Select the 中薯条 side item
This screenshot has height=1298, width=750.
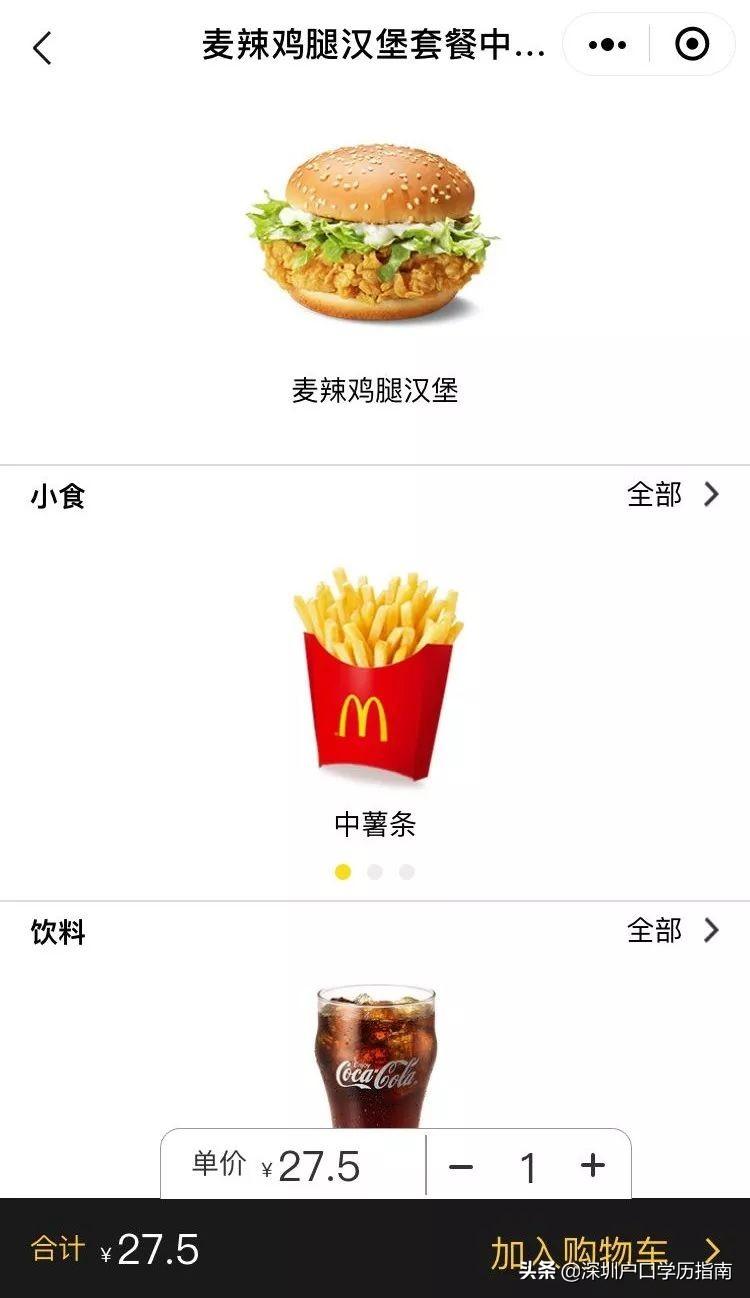tap(376, 680)
